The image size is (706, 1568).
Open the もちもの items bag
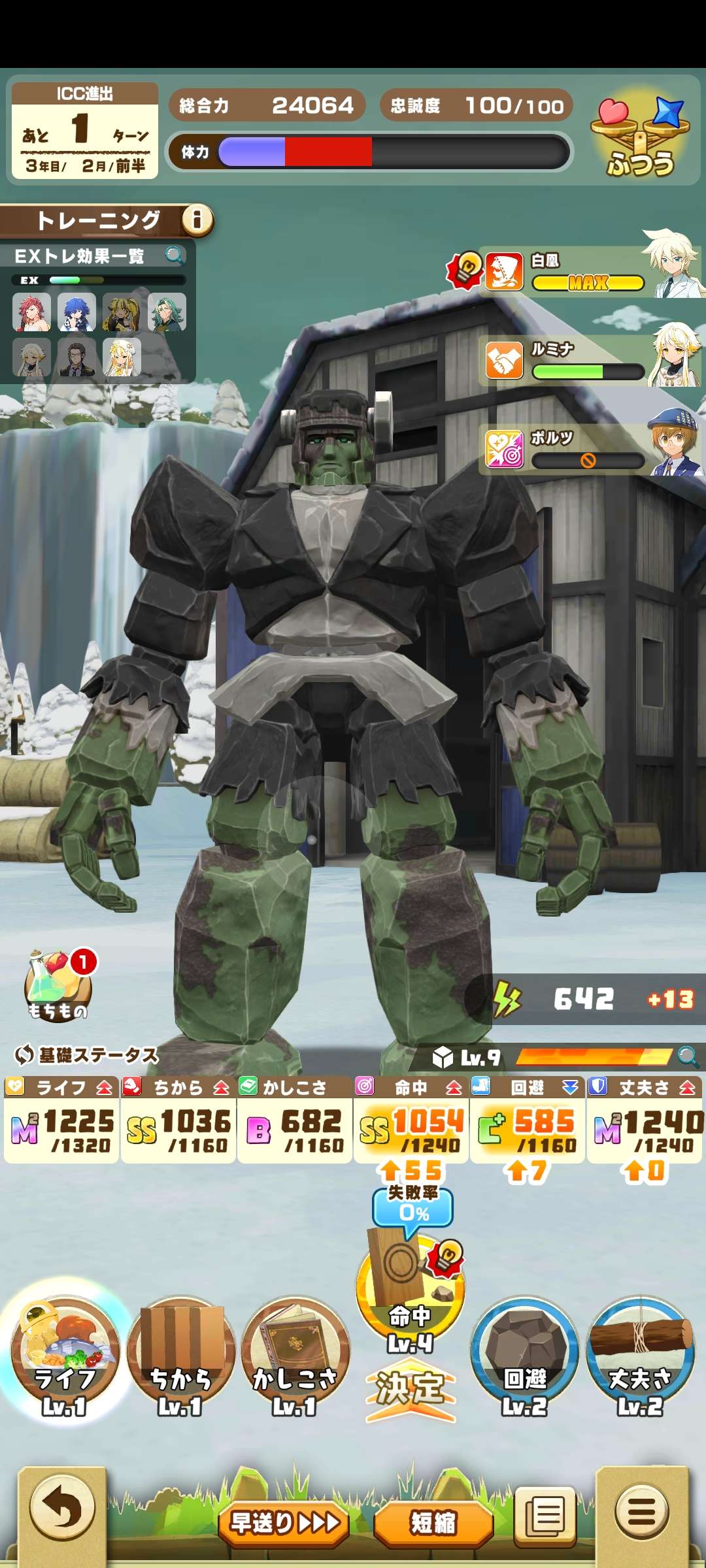click(58, 987)
